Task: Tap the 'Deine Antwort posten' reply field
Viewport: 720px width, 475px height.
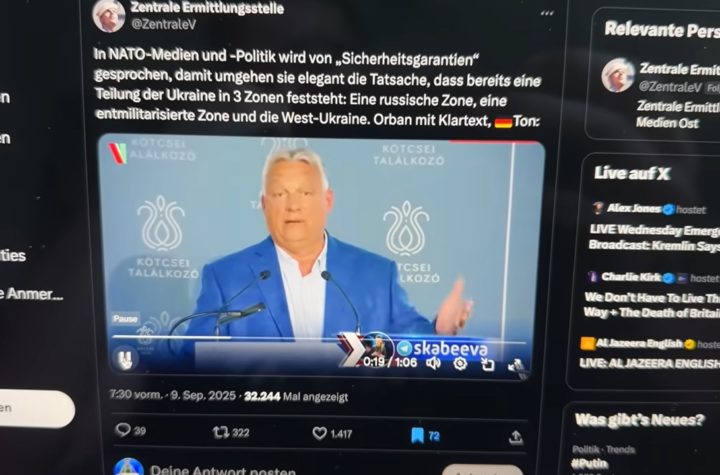Action: pyautogui.click(x=225, y=469)
